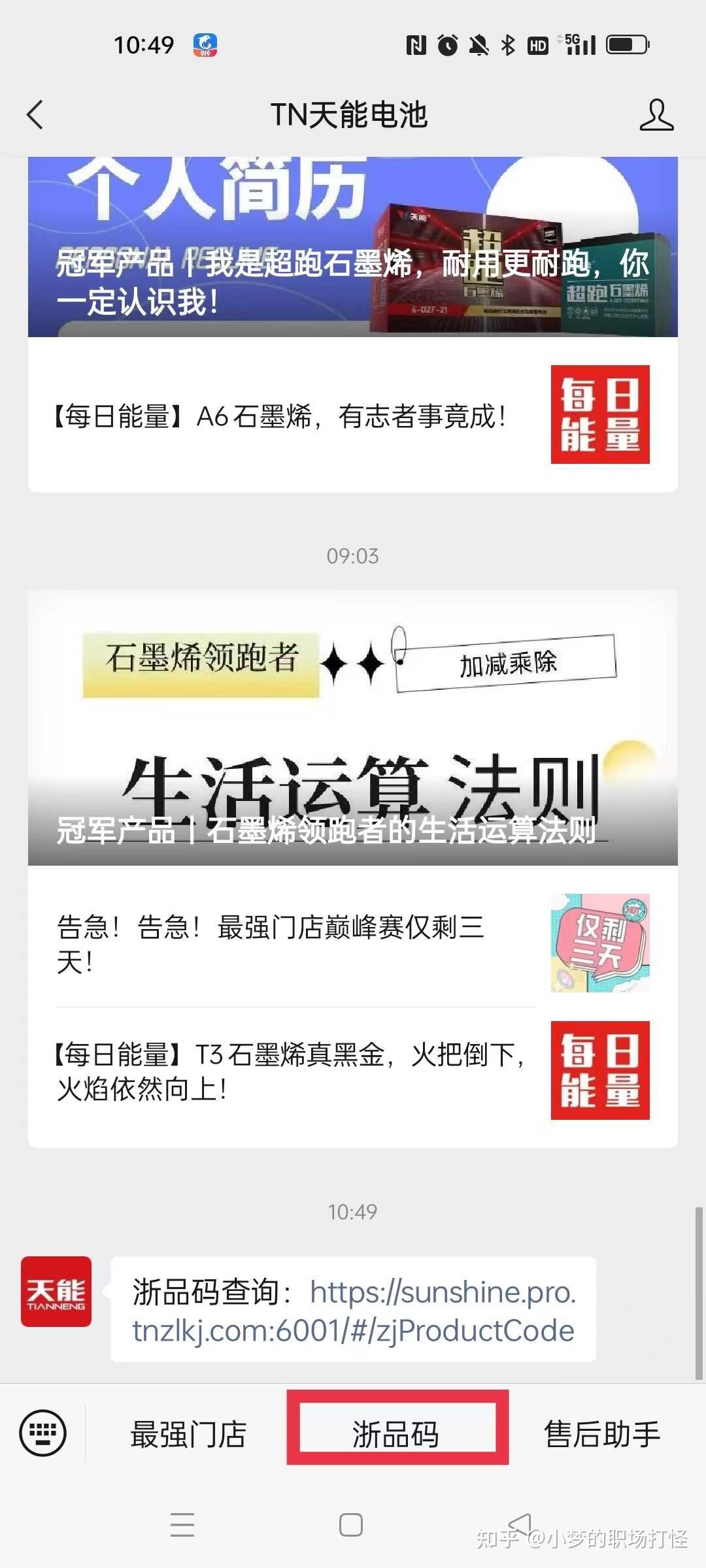Open the 浙品码查询 sunshine.pro link
This screenshot has width=706, height=1568.
tap(354, 1311)
